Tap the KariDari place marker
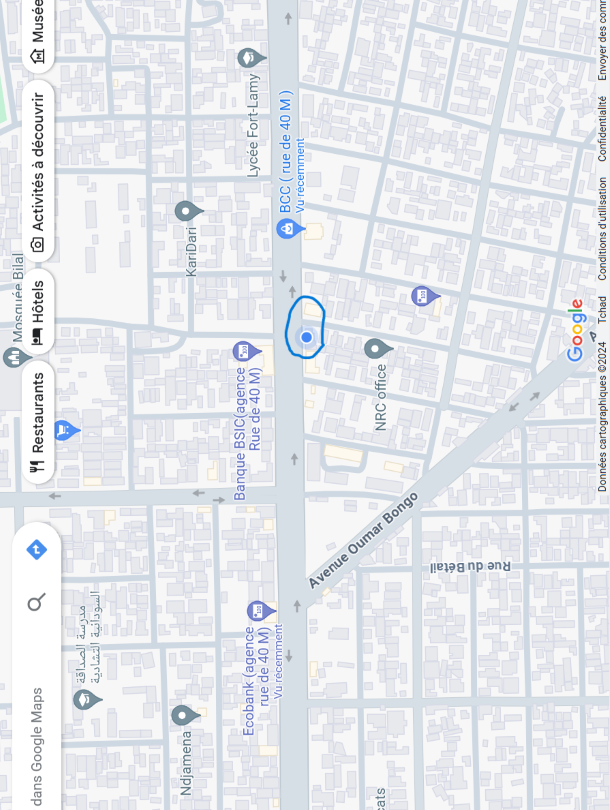The width and height of the screenshot is (610, 810). 187,211
